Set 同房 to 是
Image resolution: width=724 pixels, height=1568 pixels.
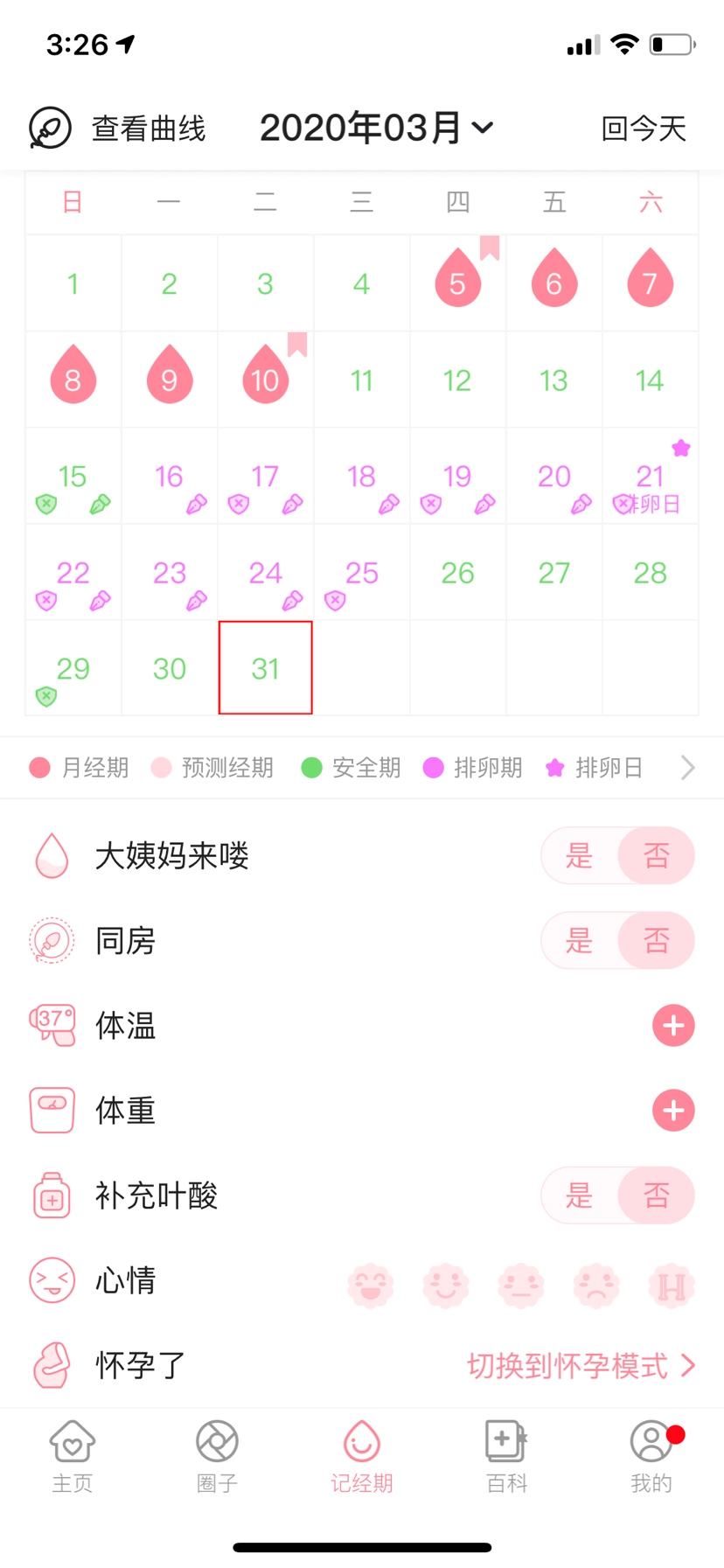pyautogui.click(x=579, y=941)
